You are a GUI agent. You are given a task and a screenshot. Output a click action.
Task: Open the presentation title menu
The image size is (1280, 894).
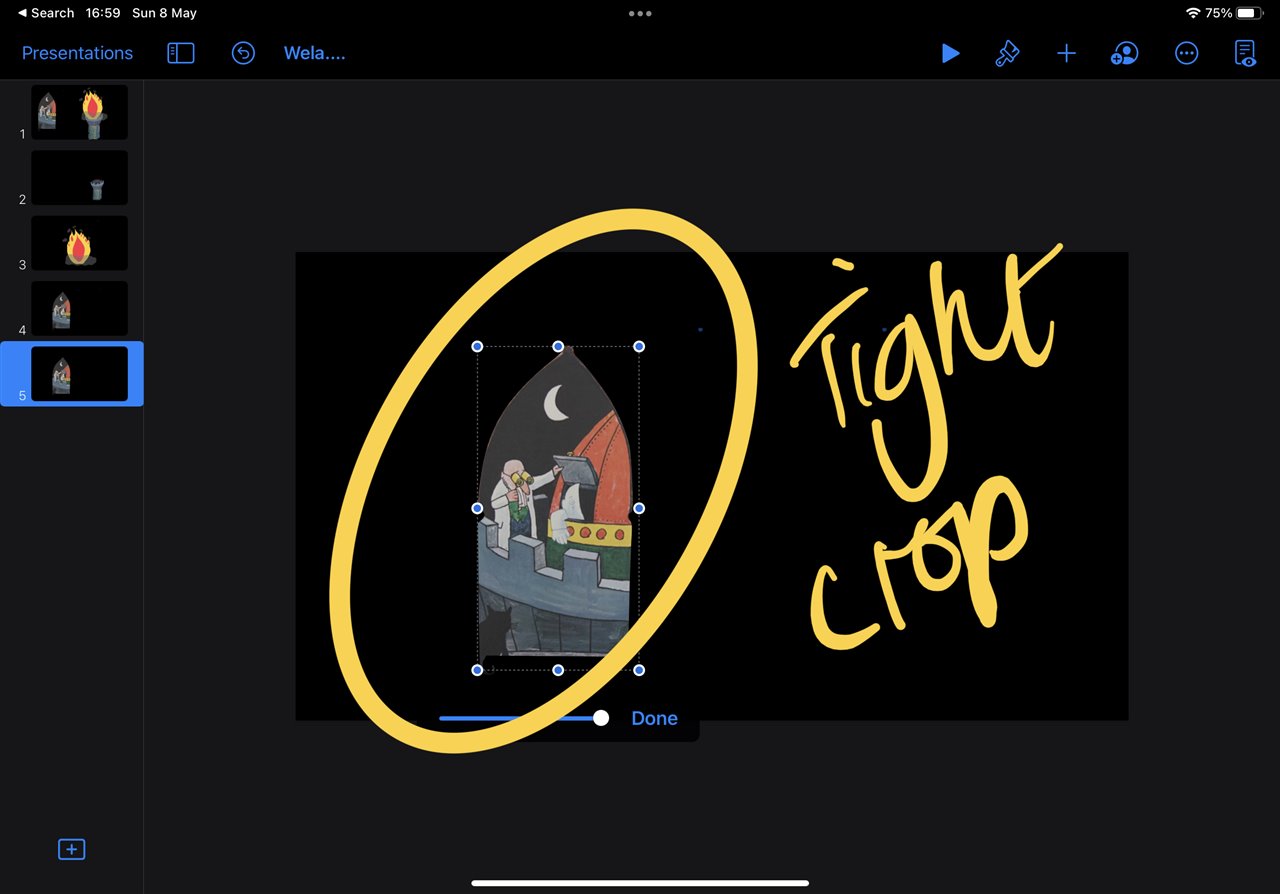pos(314,53)
